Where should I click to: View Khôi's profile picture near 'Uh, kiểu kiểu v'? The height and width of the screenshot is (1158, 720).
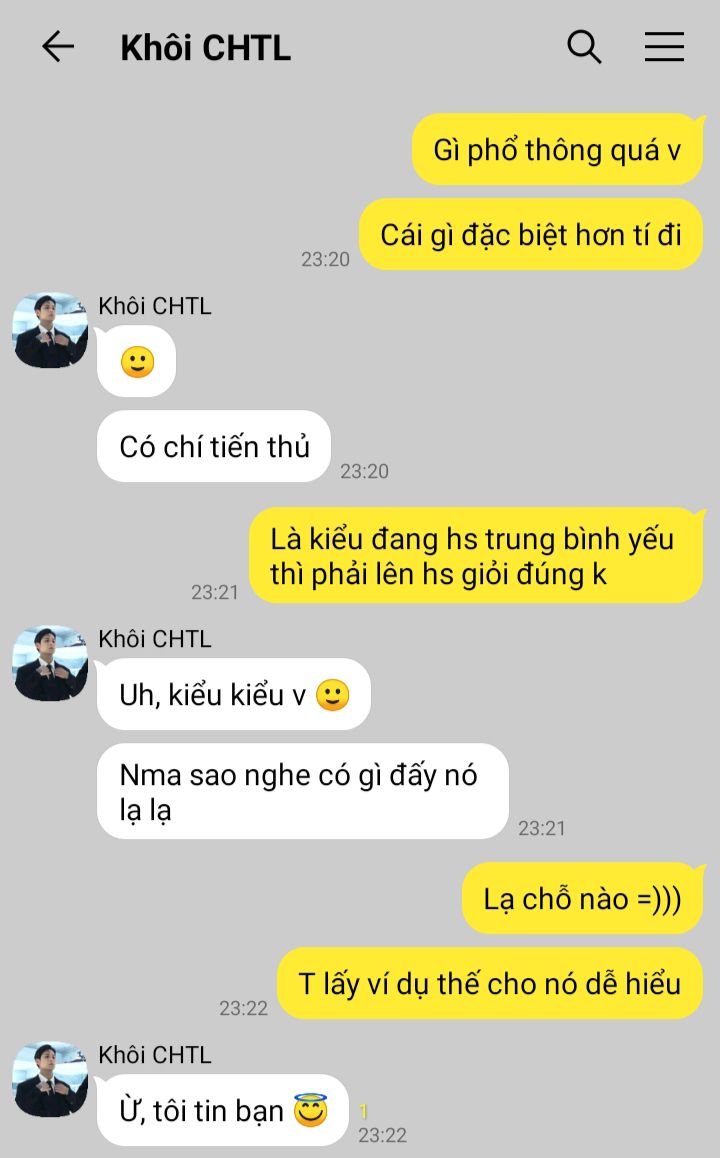[x=50, y=663]
